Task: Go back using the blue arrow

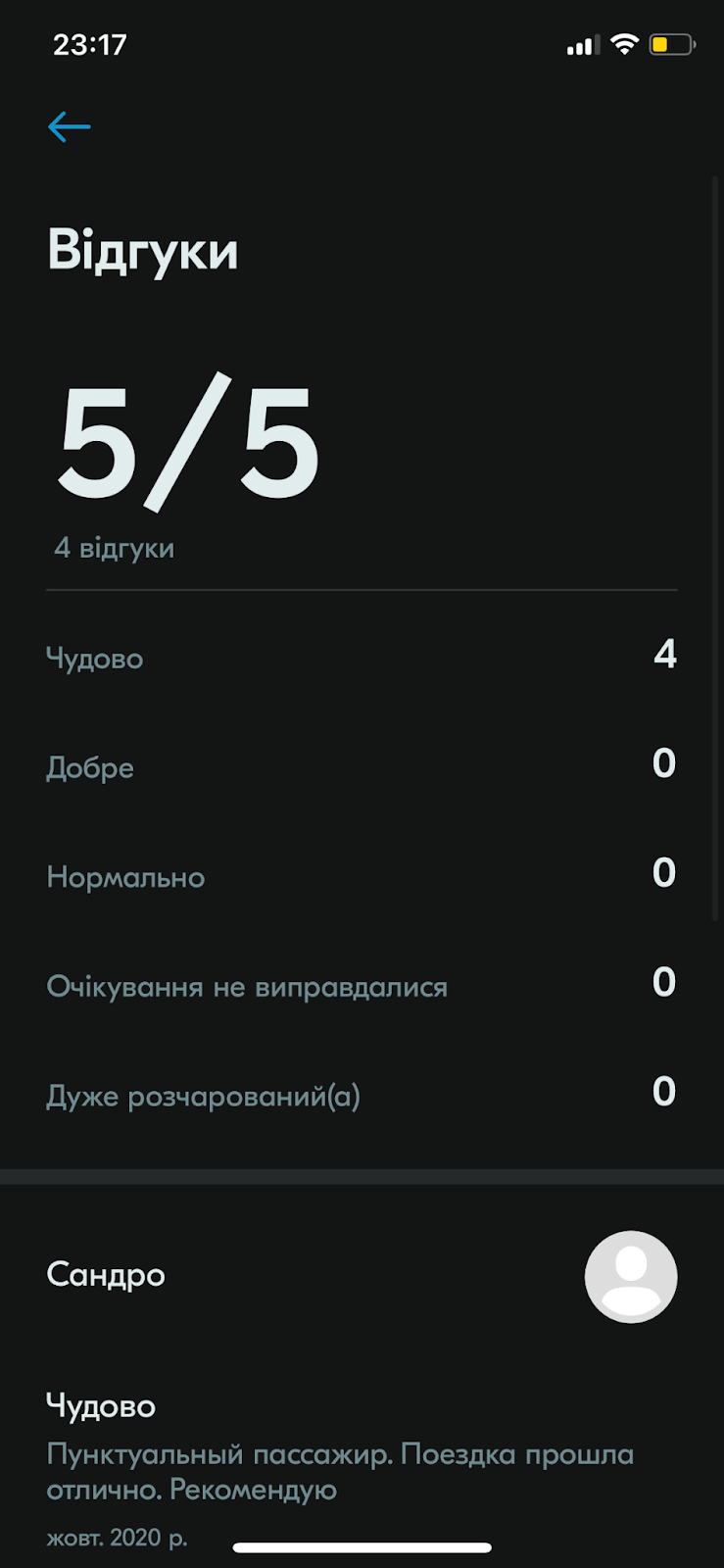Action: tap(70, 126)
